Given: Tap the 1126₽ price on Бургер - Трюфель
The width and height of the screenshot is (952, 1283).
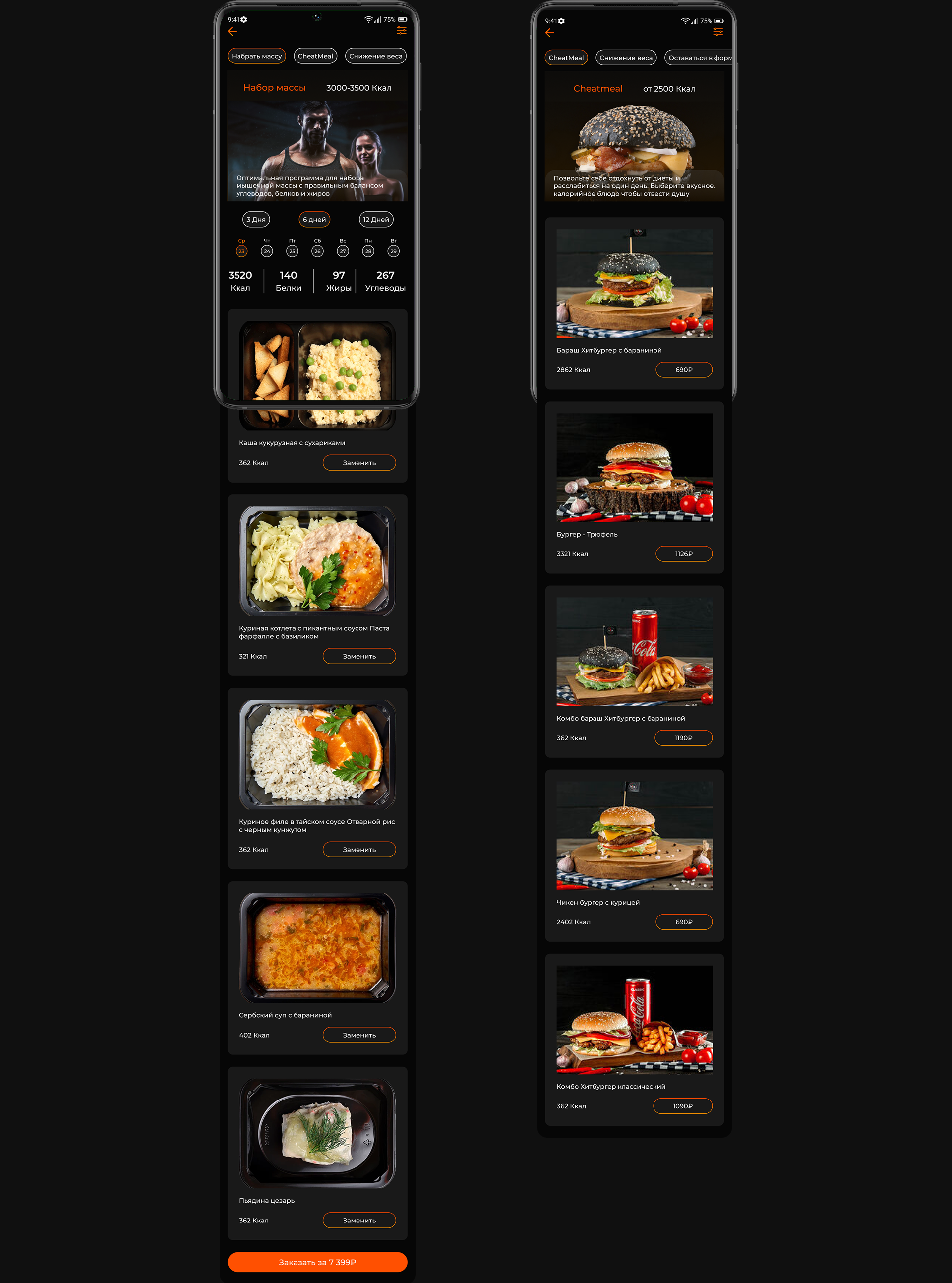Looking at the screenshot, I should (684, 553).
